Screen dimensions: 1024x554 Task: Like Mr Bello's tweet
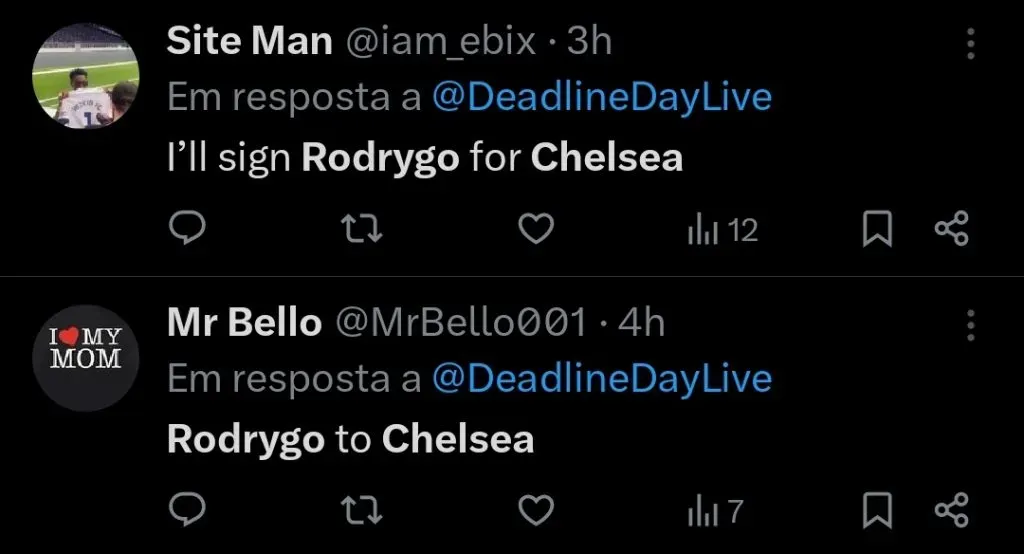pos(537,512)
